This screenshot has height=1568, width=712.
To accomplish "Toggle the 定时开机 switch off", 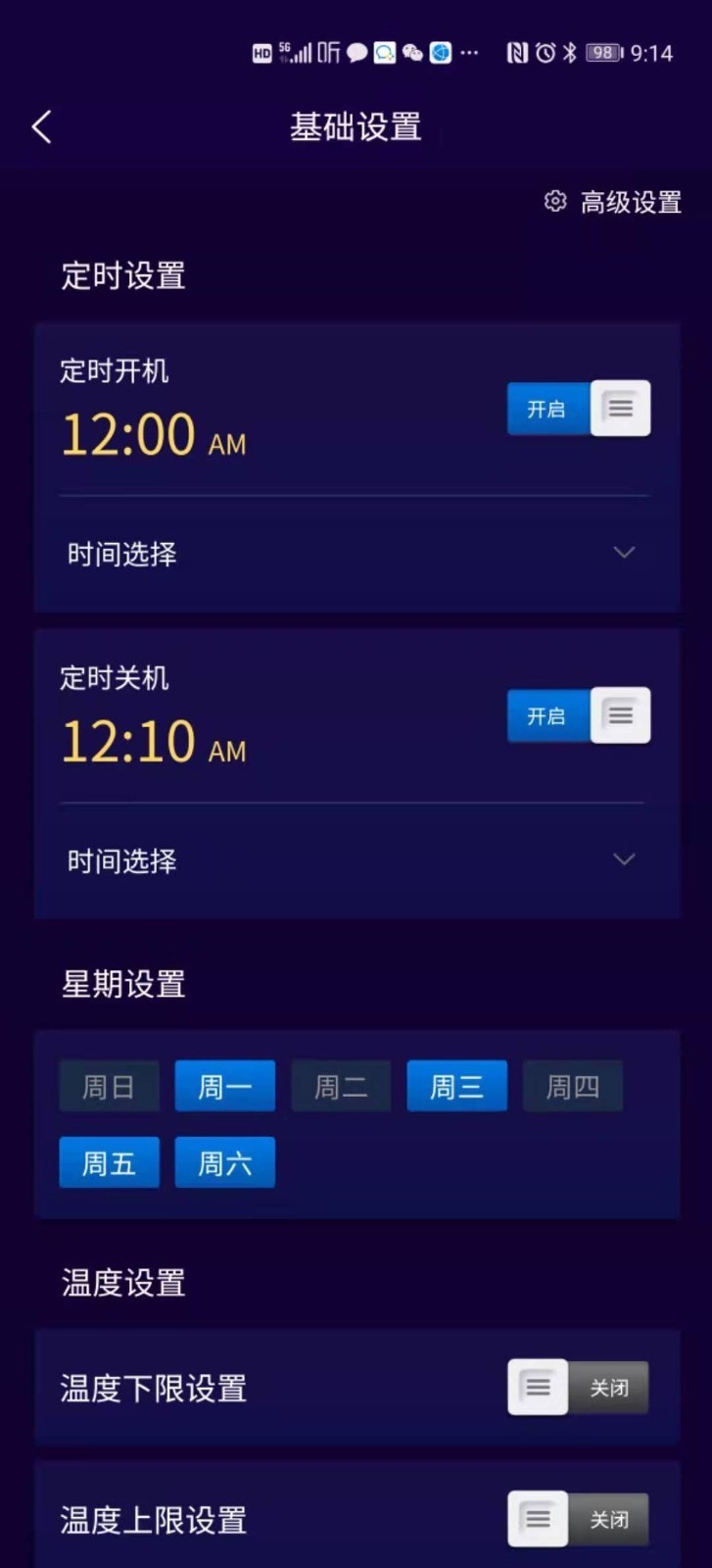I will [x=578, y=408].
